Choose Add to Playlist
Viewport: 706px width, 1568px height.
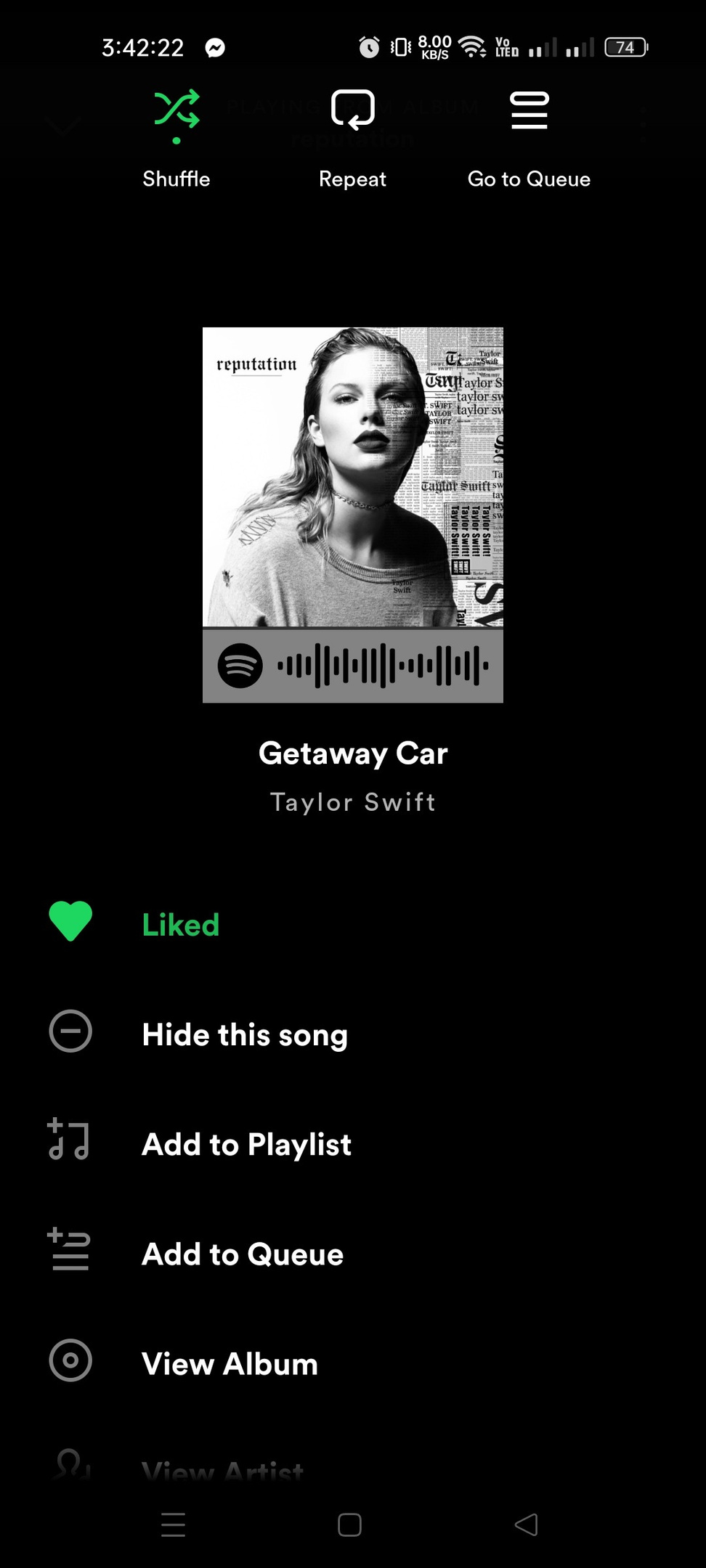tap(246, 1144)
